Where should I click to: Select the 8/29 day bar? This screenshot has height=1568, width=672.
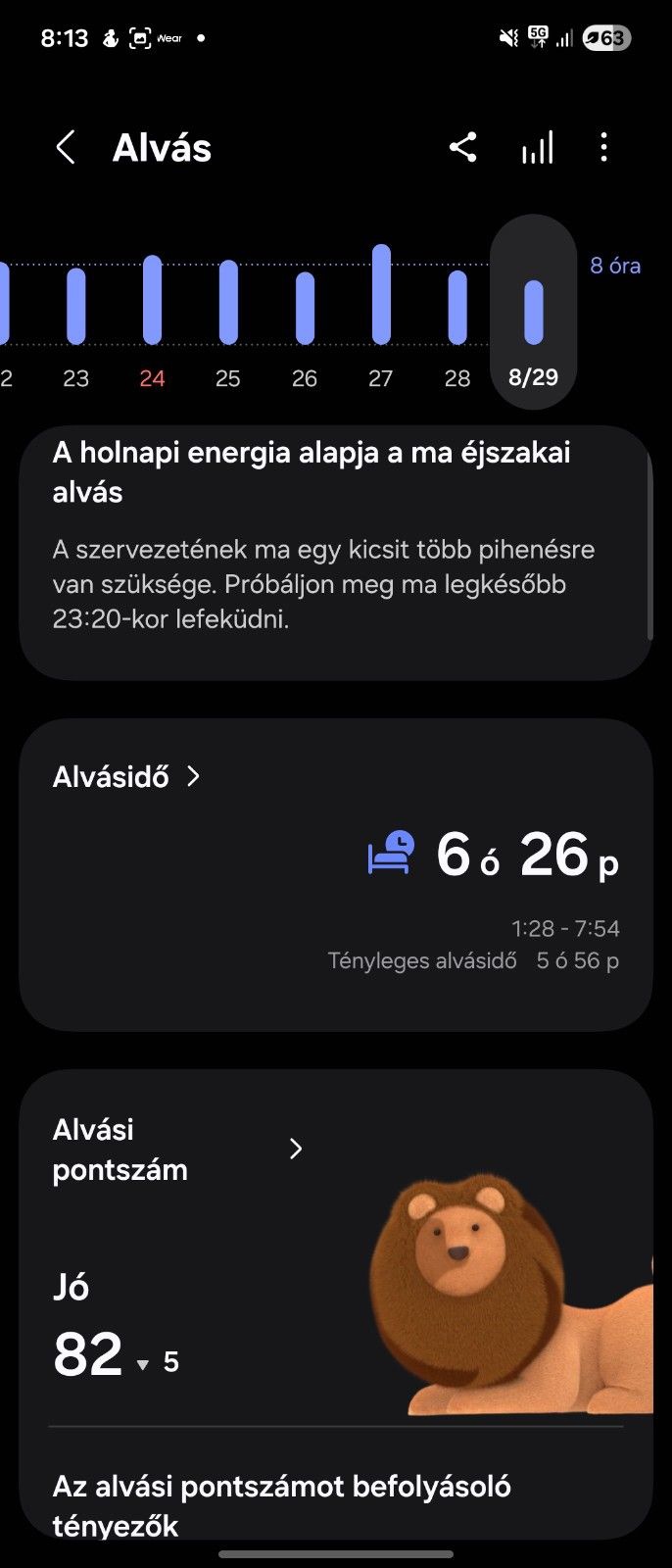coord(533,313)
